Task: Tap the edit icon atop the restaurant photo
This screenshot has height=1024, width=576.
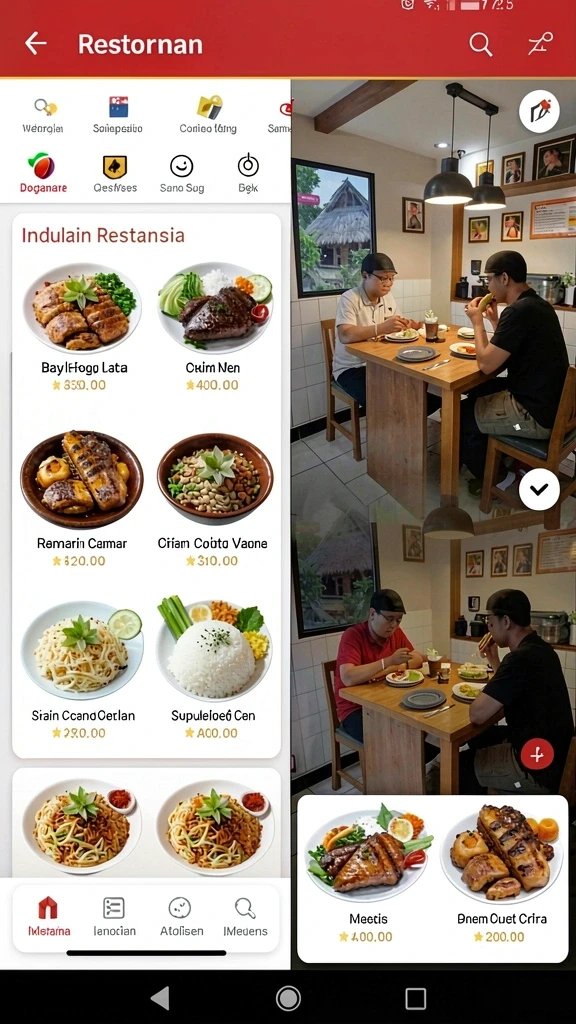Action: pos(539,112)
